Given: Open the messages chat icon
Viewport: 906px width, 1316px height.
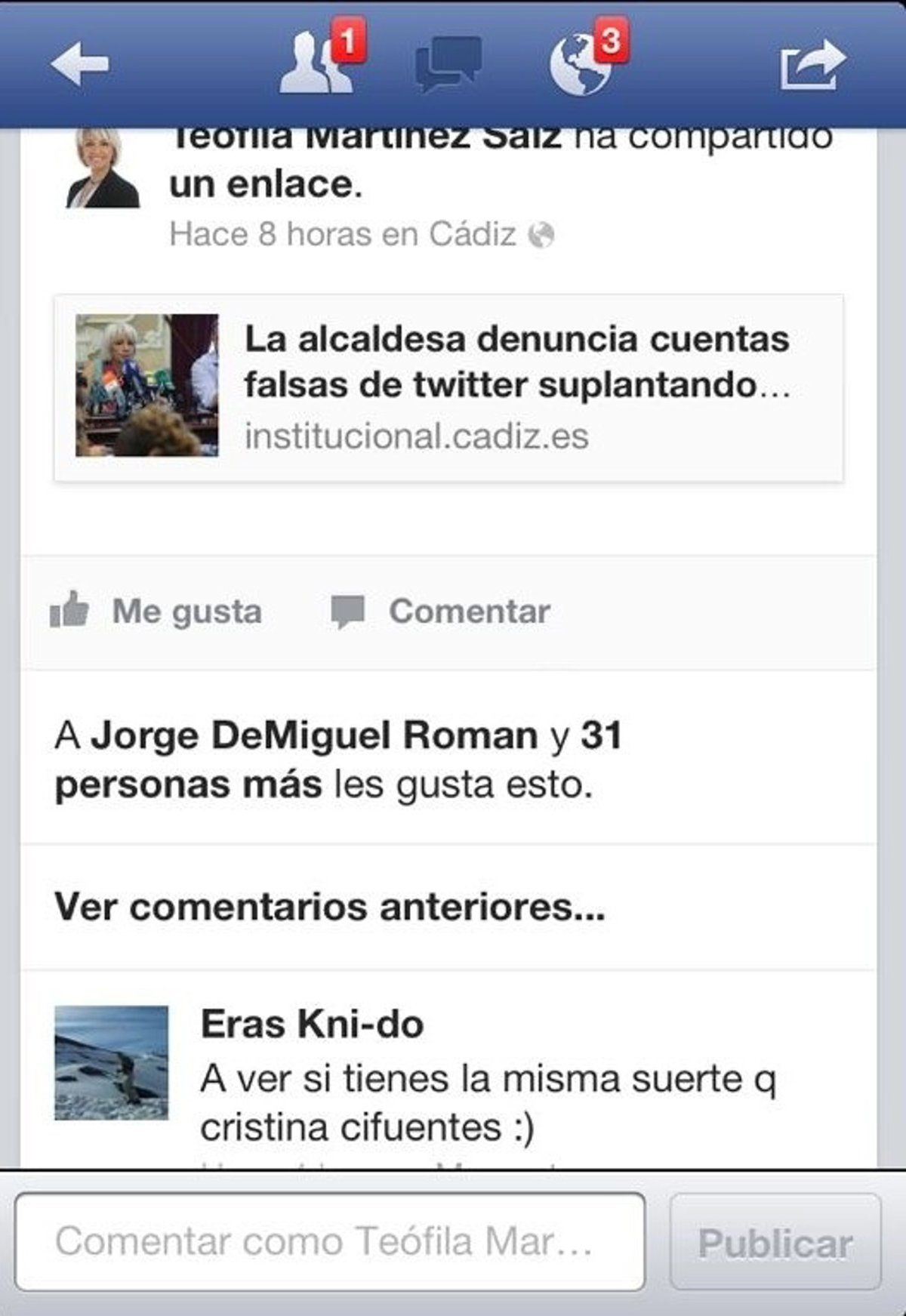Looking at the screenshot, I should coord(448,63).
